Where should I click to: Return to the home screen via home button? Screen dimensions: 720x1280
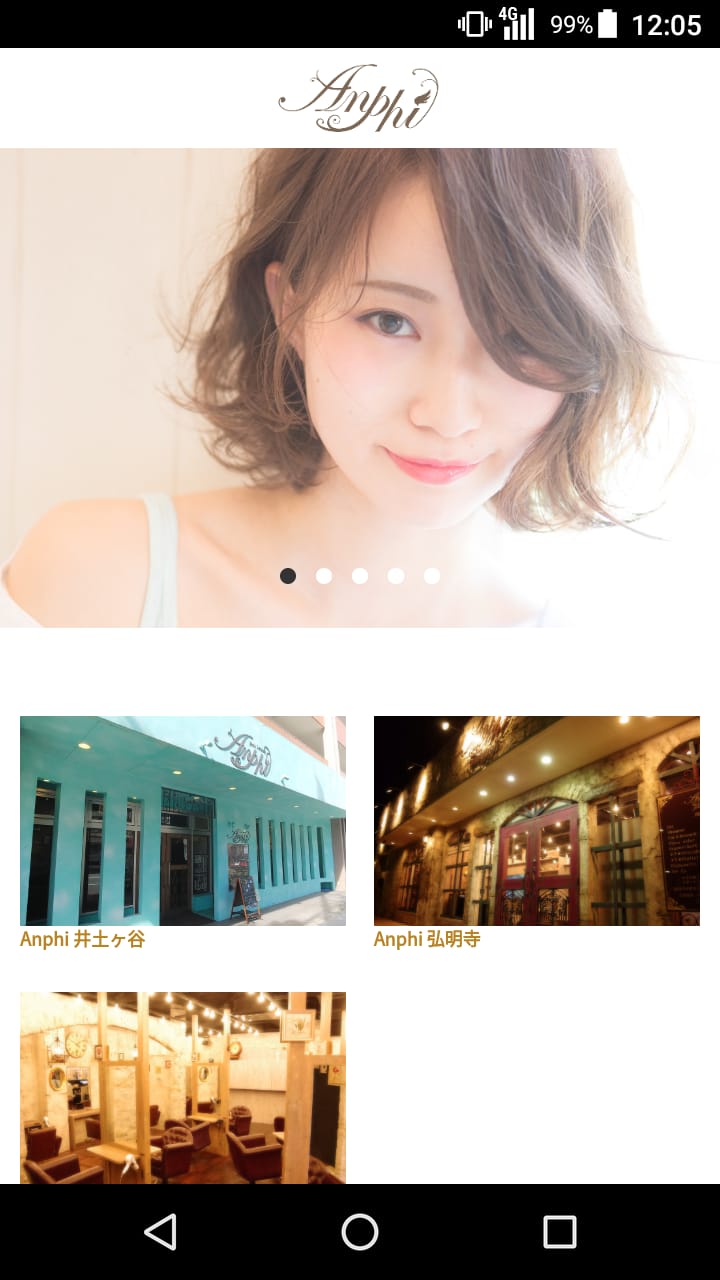point(360,1232)
